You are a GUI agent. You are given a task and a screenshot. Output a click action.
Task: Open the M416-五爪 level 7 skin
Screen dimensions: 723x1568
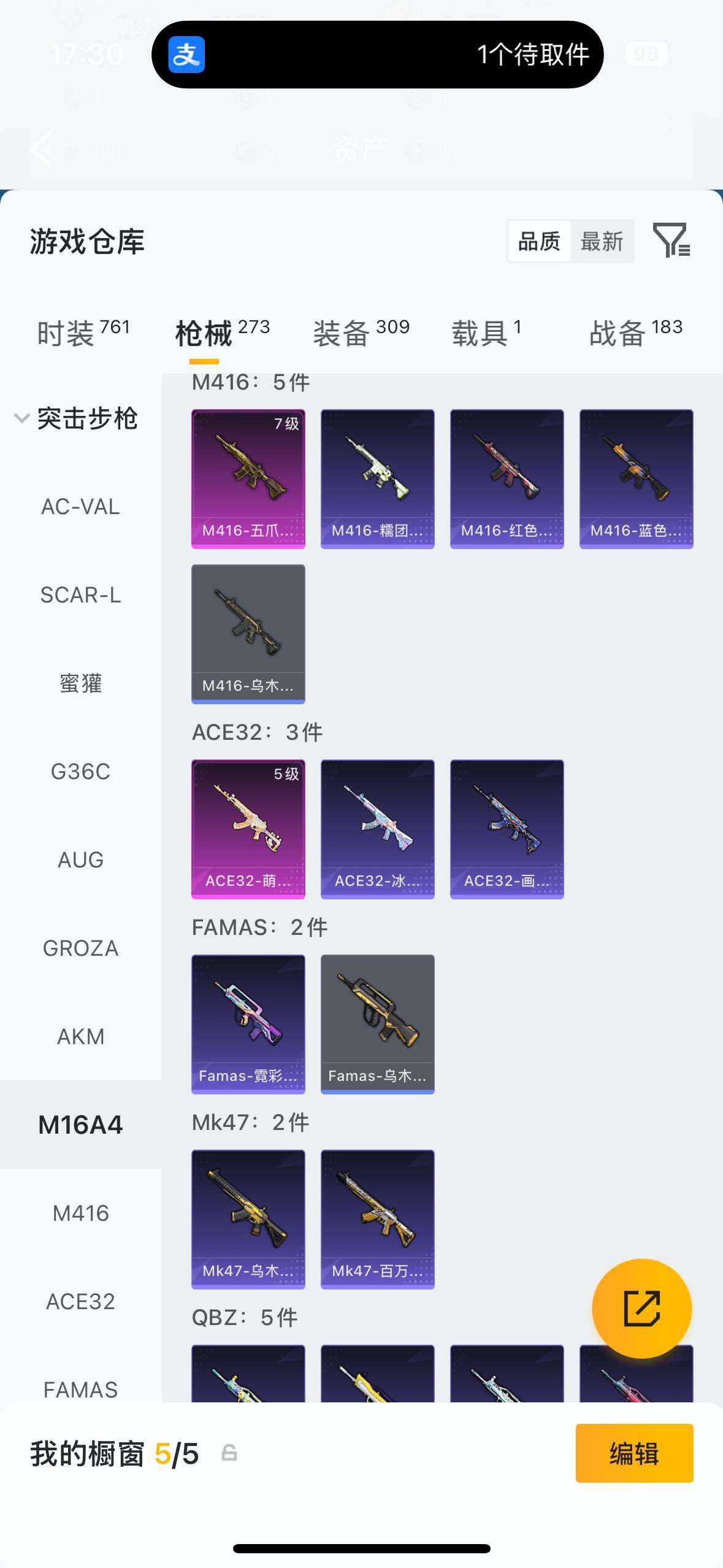click(248, 478)
